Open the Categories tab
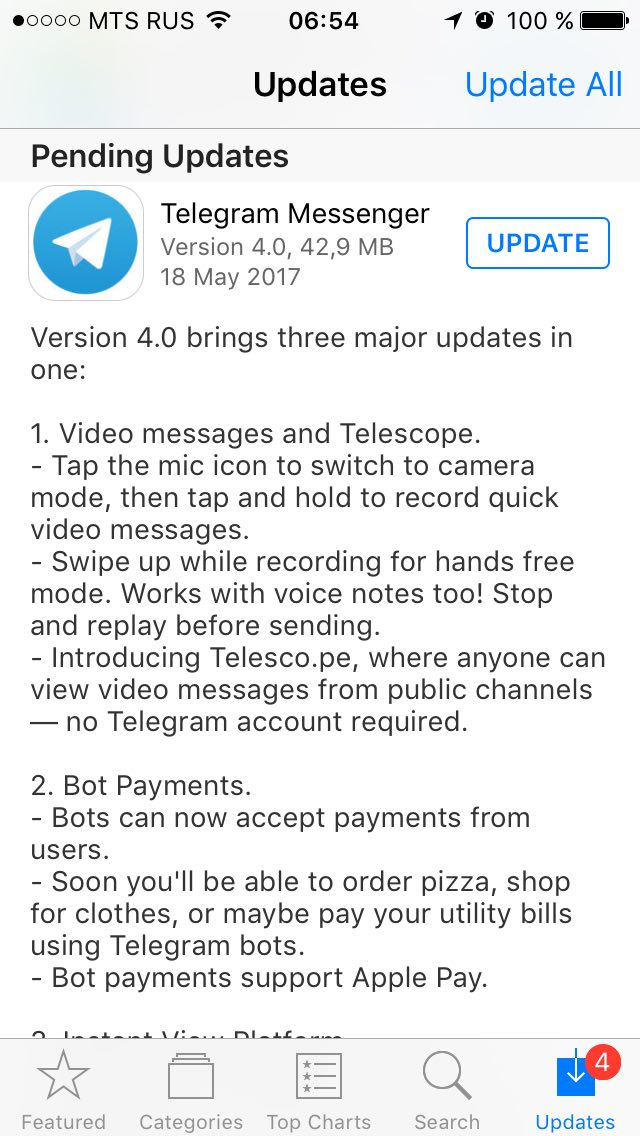The height and width of the screenshot is (1136, 640). [191, 1089]
